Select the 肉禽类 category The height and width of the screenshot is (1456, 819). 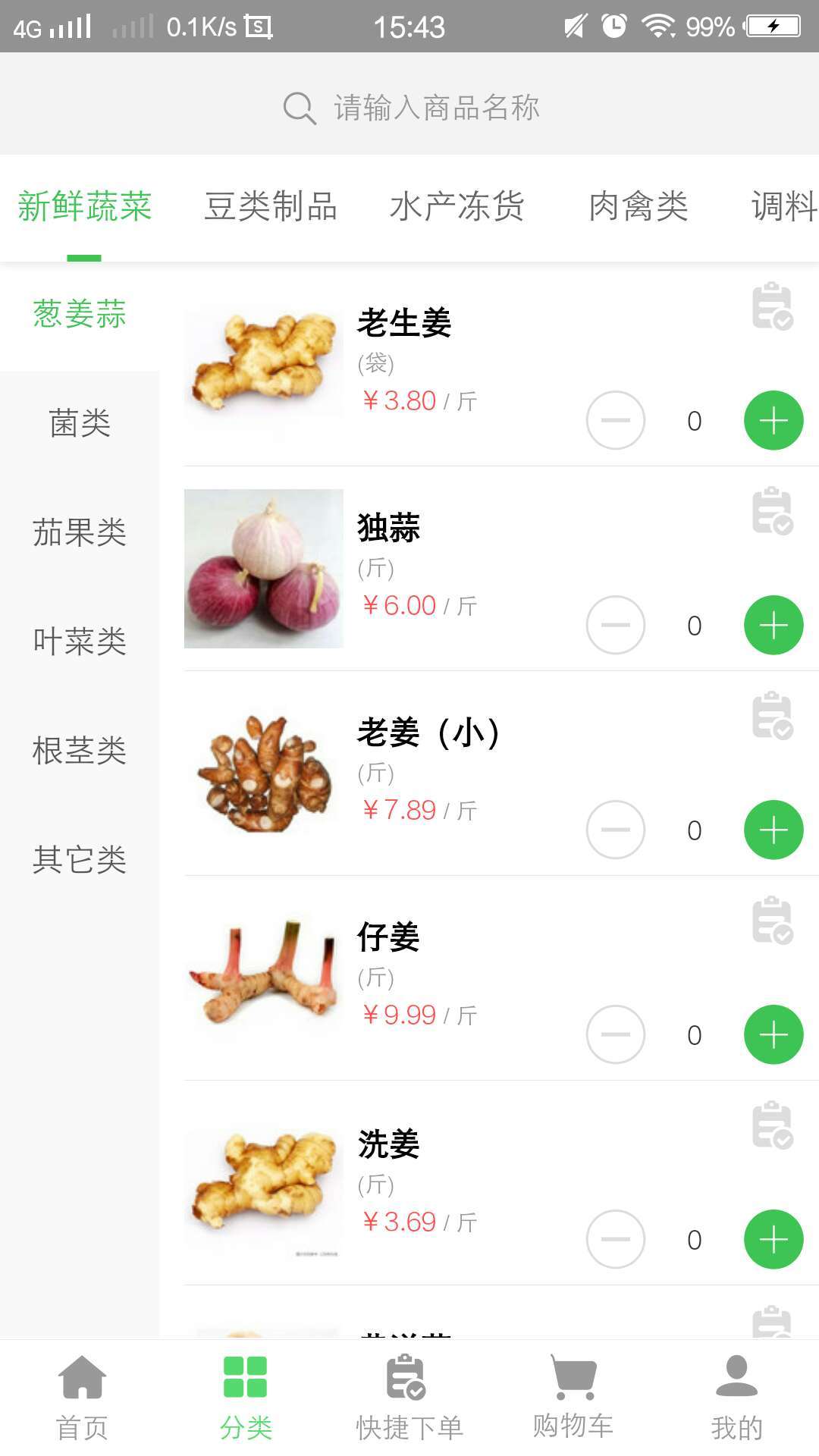click(x=639, y=207)
